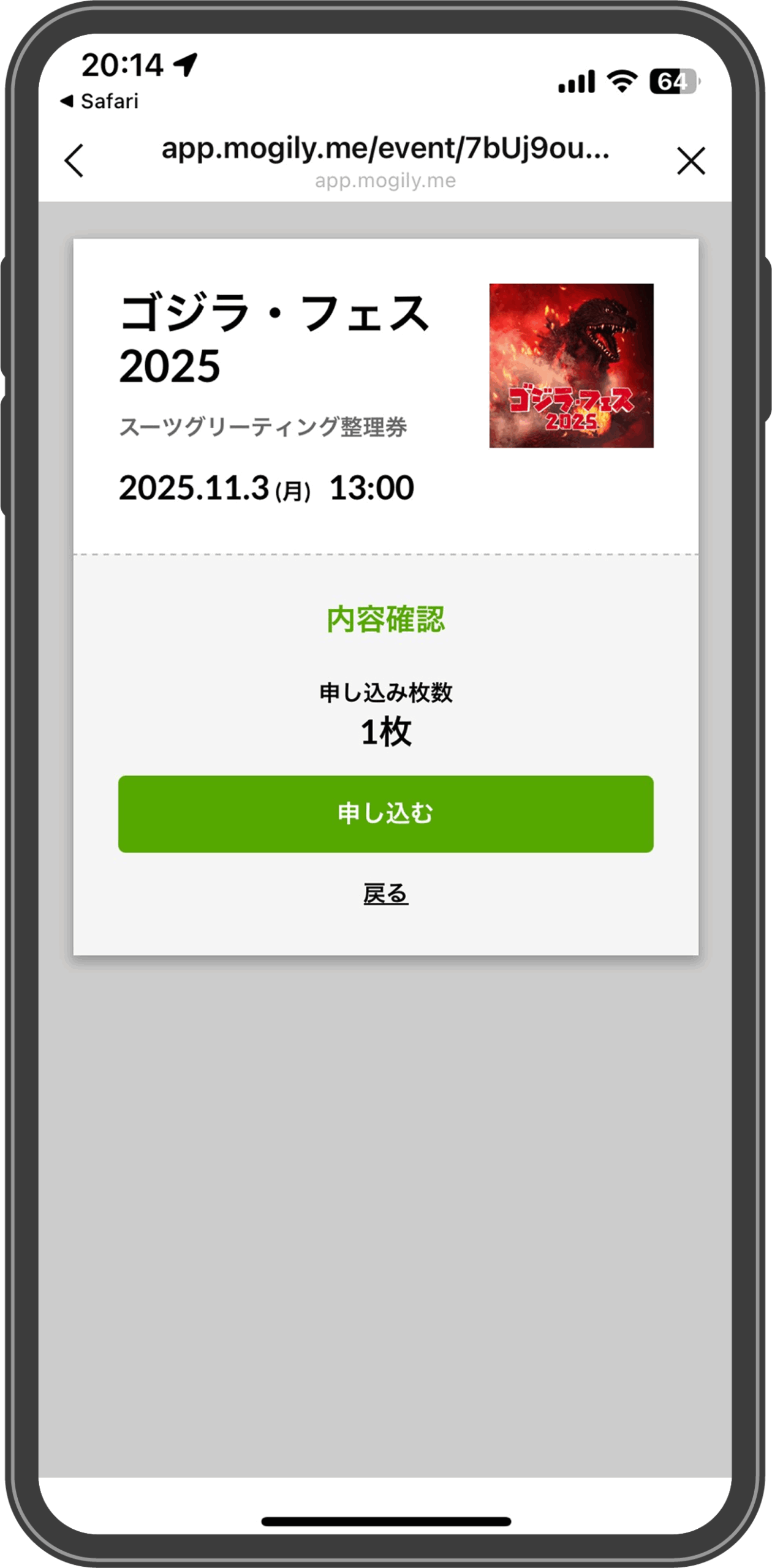The height and width of the screenshot is (1568, 772).
Task: Close the in-app browser window
Action: (691, 161)
